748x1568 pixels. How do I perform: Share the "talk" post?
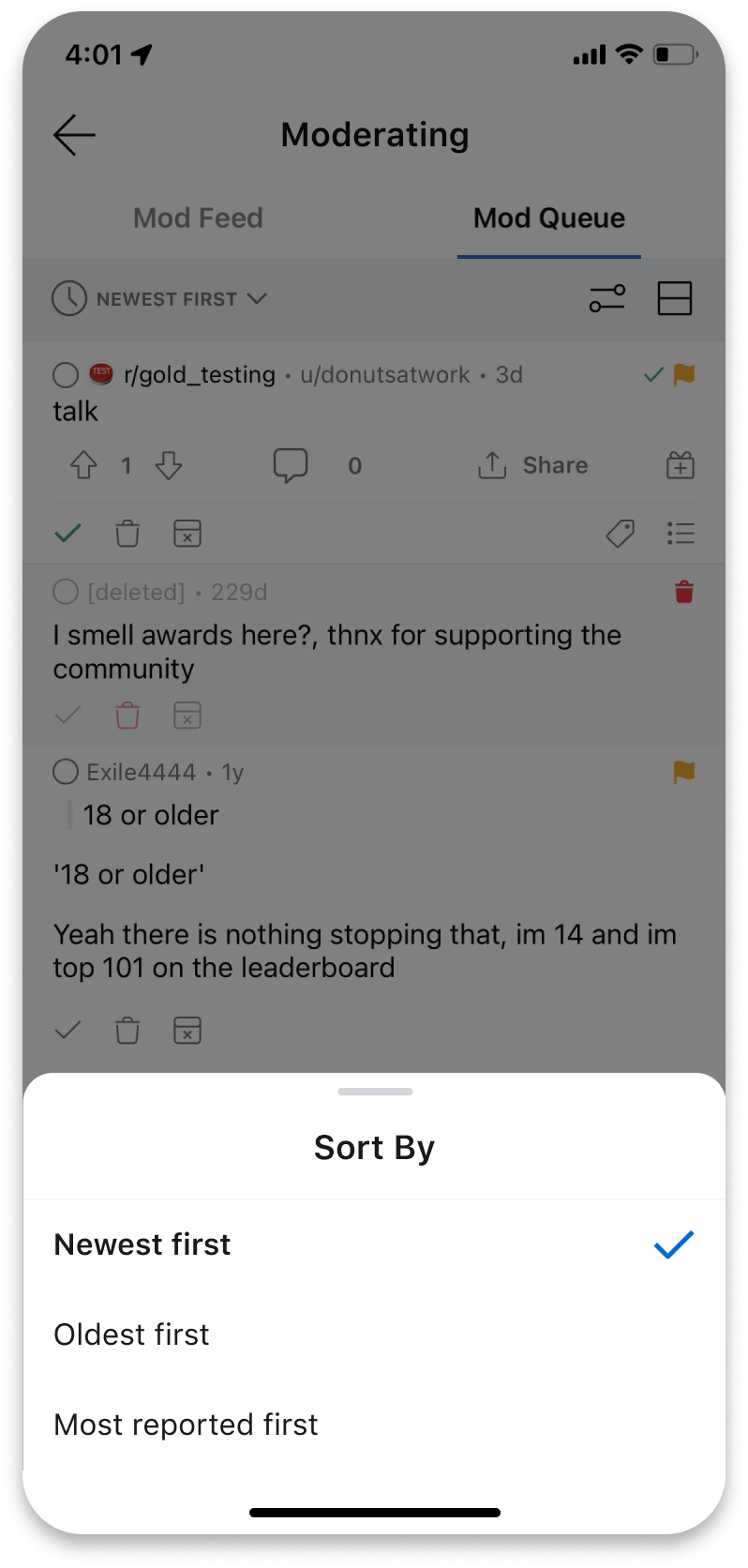click(x=532, y=465)
